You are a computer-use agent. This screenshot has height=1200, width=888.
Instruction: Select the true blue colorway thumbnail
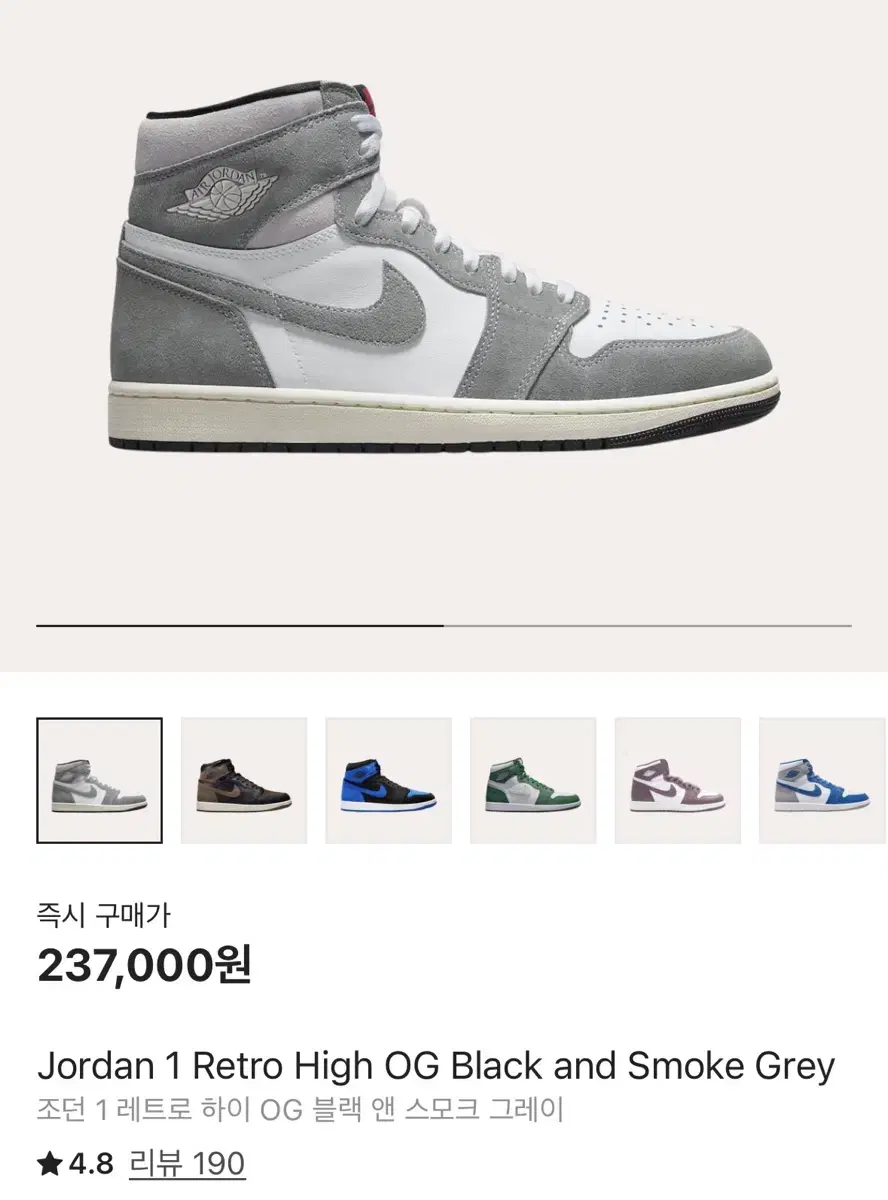click(x=822, y=779)
